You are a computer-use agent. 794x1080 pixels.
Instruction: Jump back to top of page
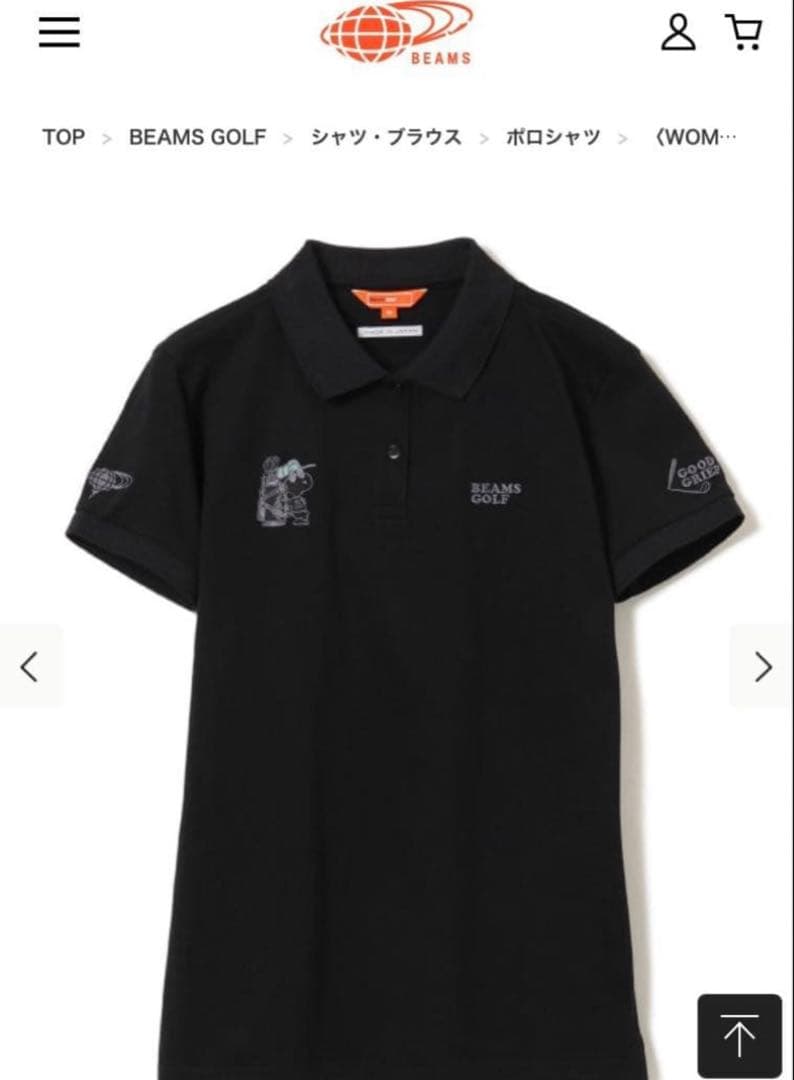739,1035
